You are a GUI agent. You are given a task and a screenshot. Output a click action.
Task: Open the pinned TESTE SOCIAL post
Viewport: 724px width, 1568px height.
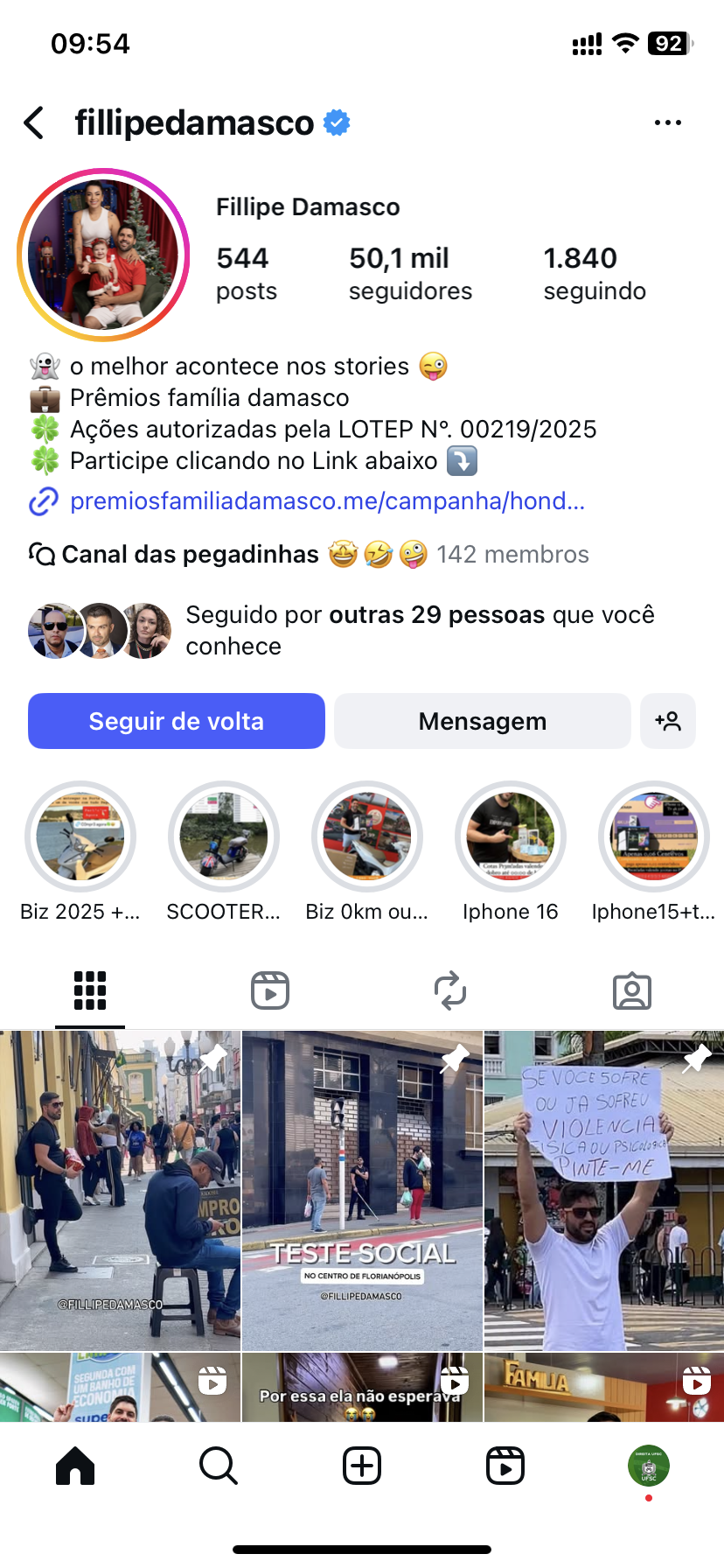click(x=362, y=1190)
